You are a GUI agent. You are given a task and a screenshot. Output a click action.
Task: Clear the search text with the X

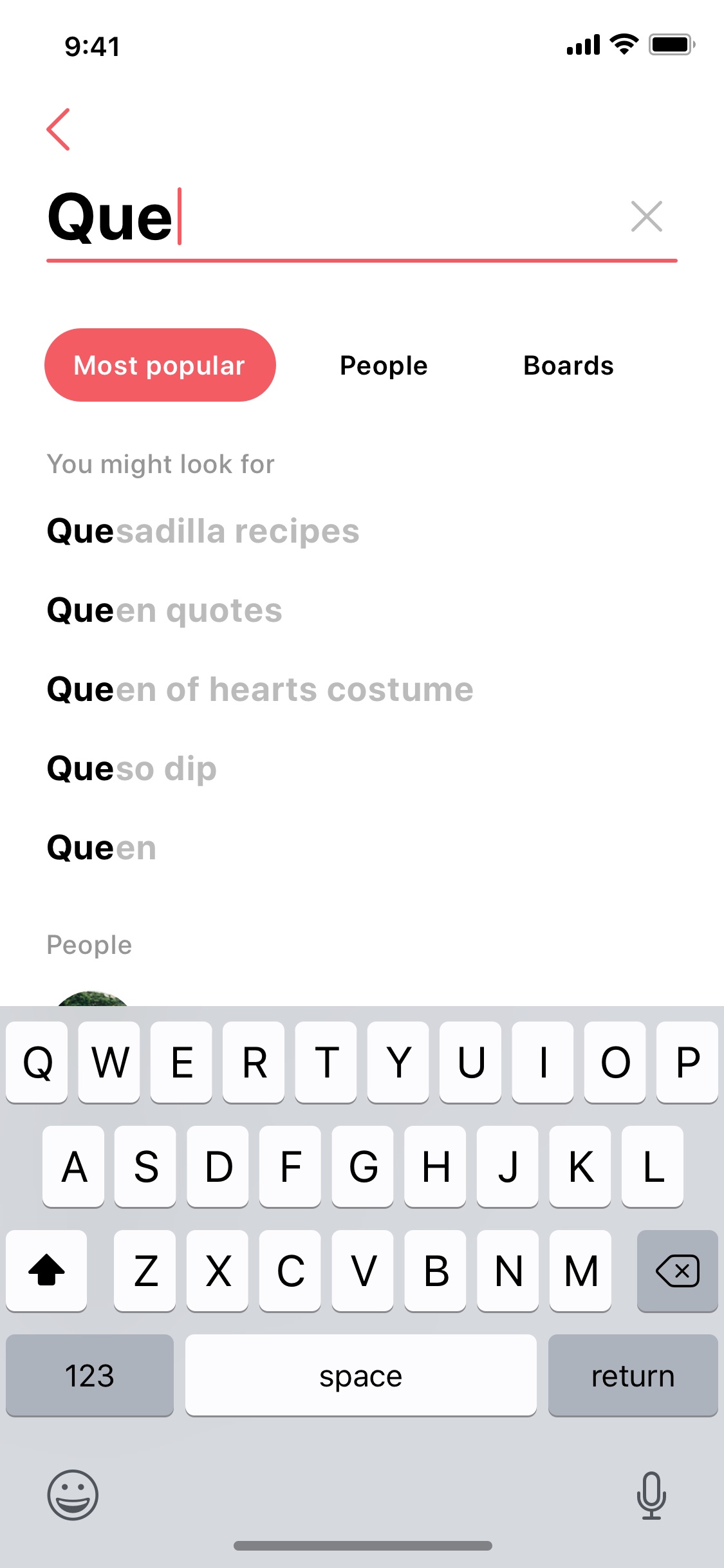pos(646,216)
